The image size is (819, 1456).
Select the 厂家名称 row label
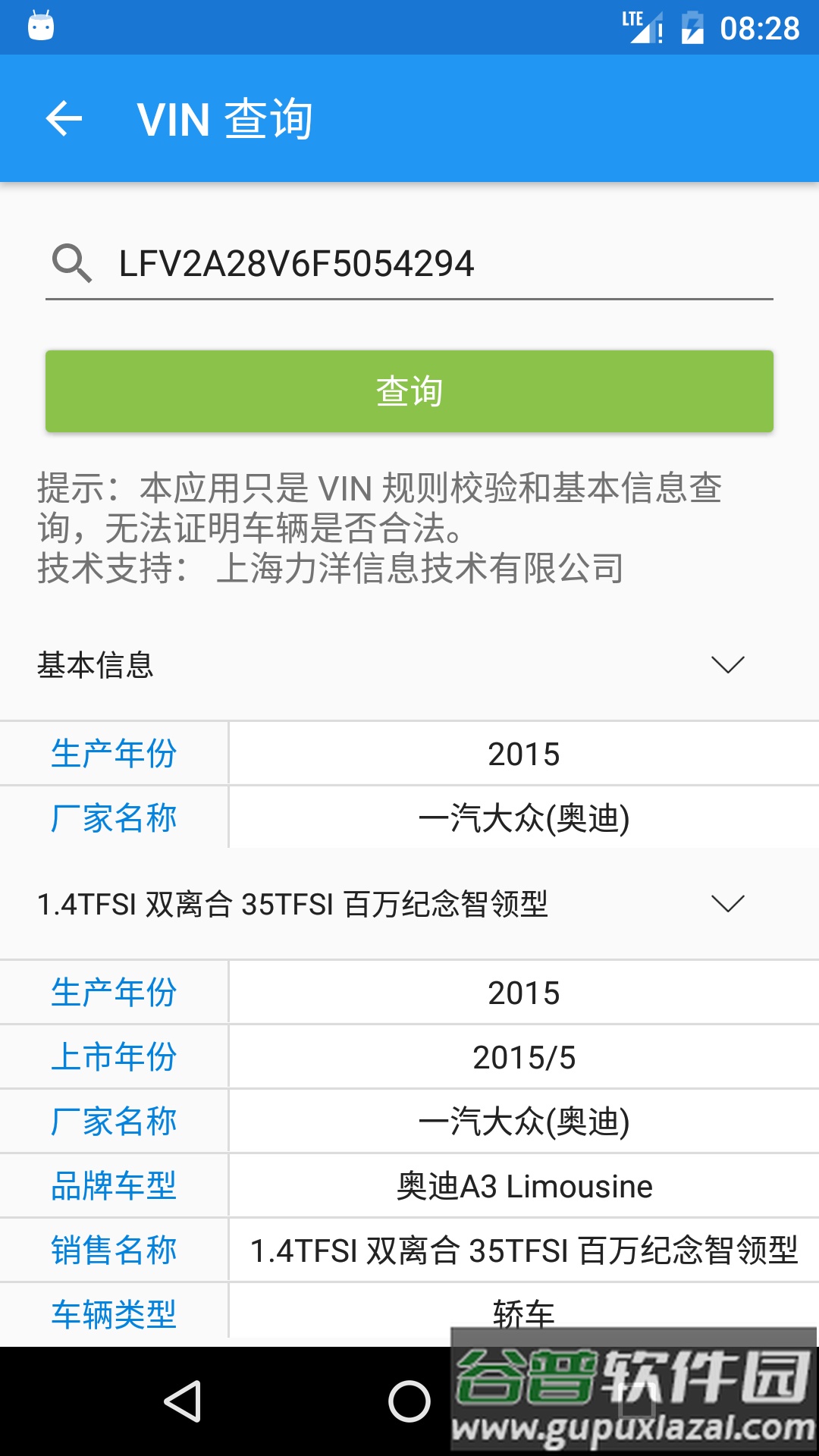point(115,817)
